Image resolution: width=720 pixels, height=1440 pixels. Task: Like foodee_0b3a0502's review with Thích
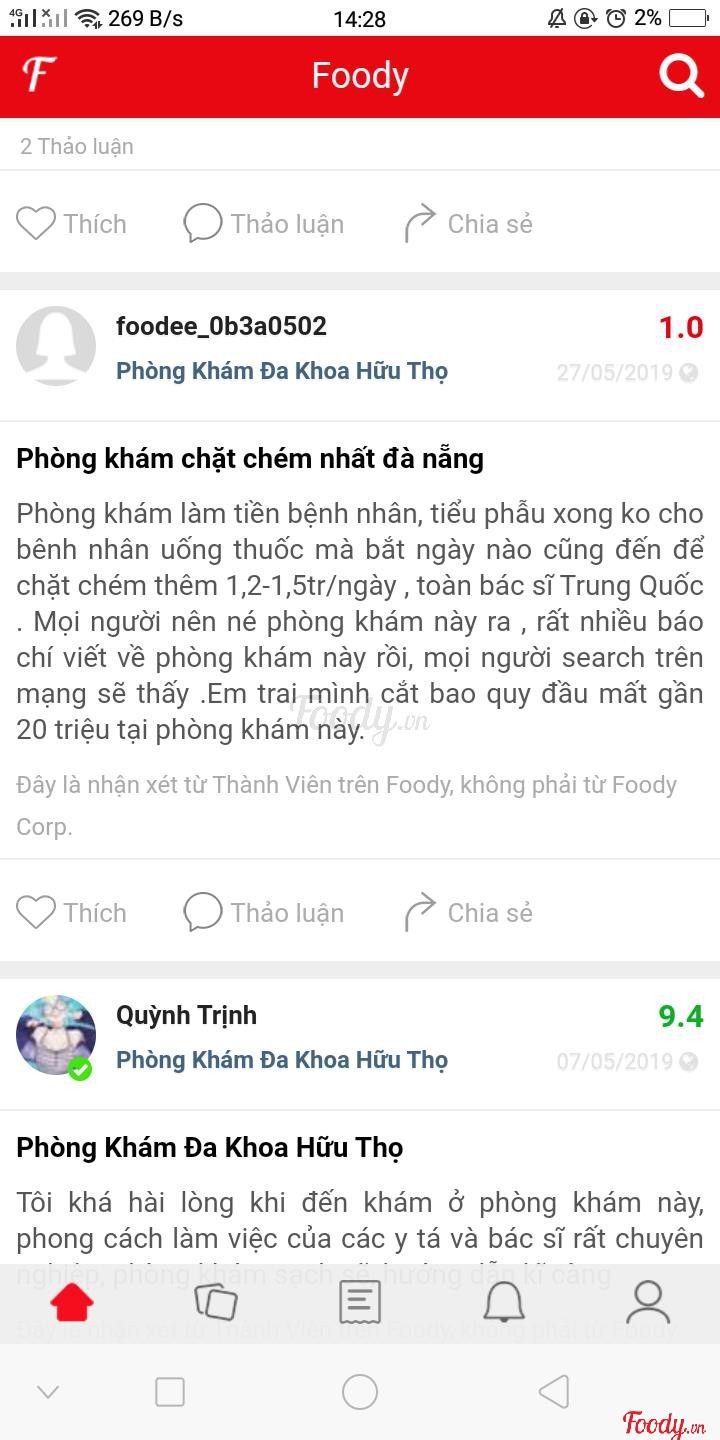point(72,912)
